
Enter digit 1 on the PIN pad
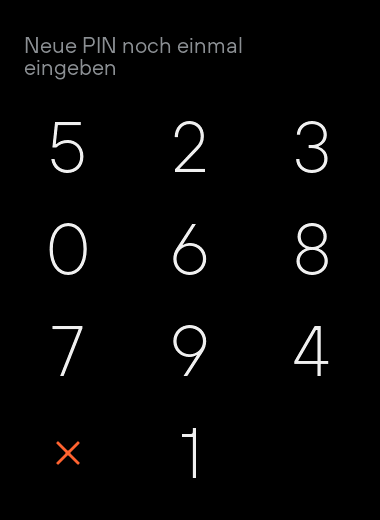[x=190, y=453]
